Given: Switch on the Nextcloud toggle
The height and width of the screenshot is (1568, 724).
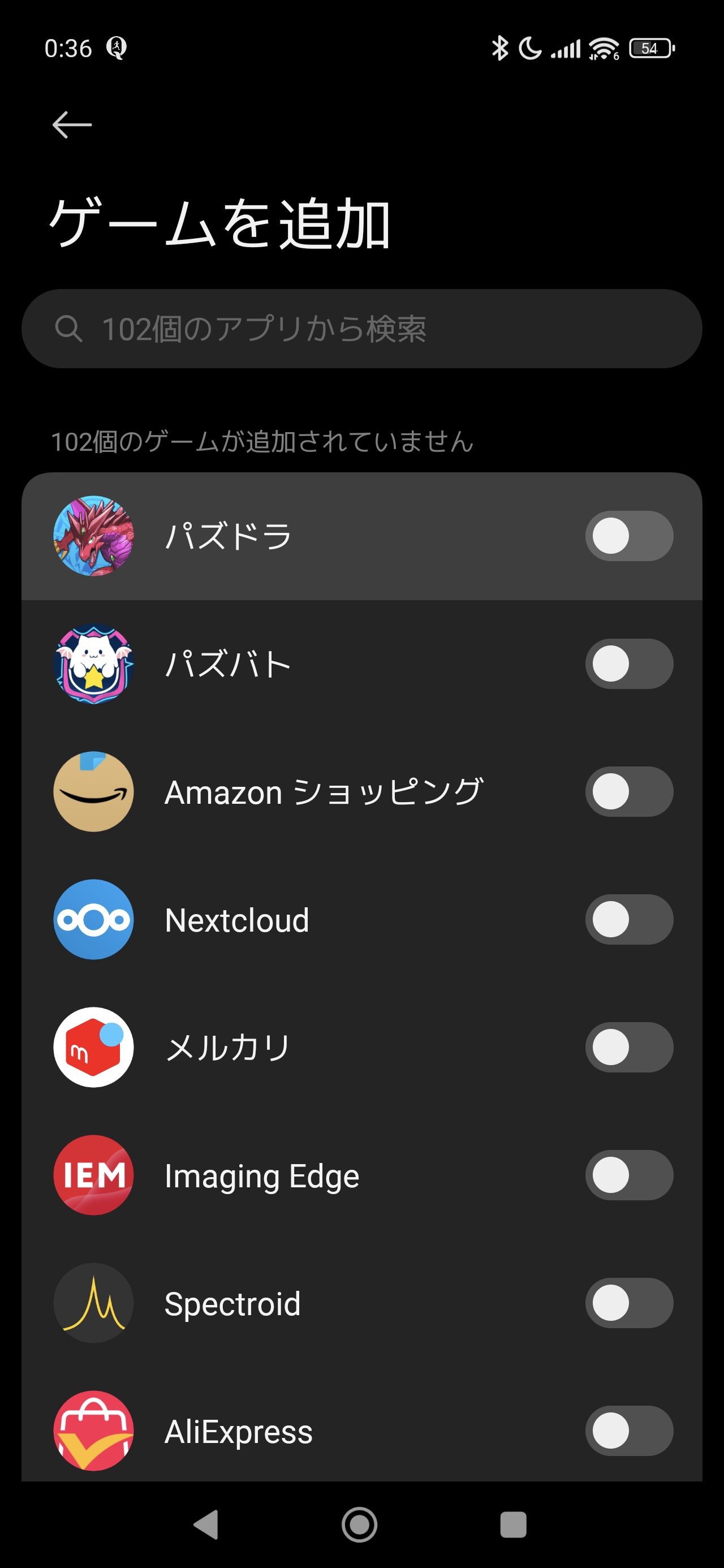Looking at the screenshot, I should click(628, 920).
